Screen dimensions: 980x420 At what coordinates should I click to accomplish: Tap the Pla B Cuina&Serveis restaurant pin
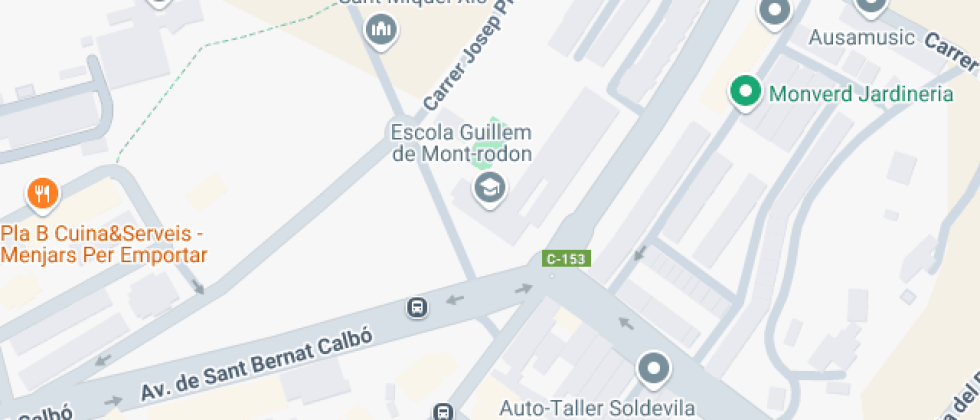tap(42, 194)
